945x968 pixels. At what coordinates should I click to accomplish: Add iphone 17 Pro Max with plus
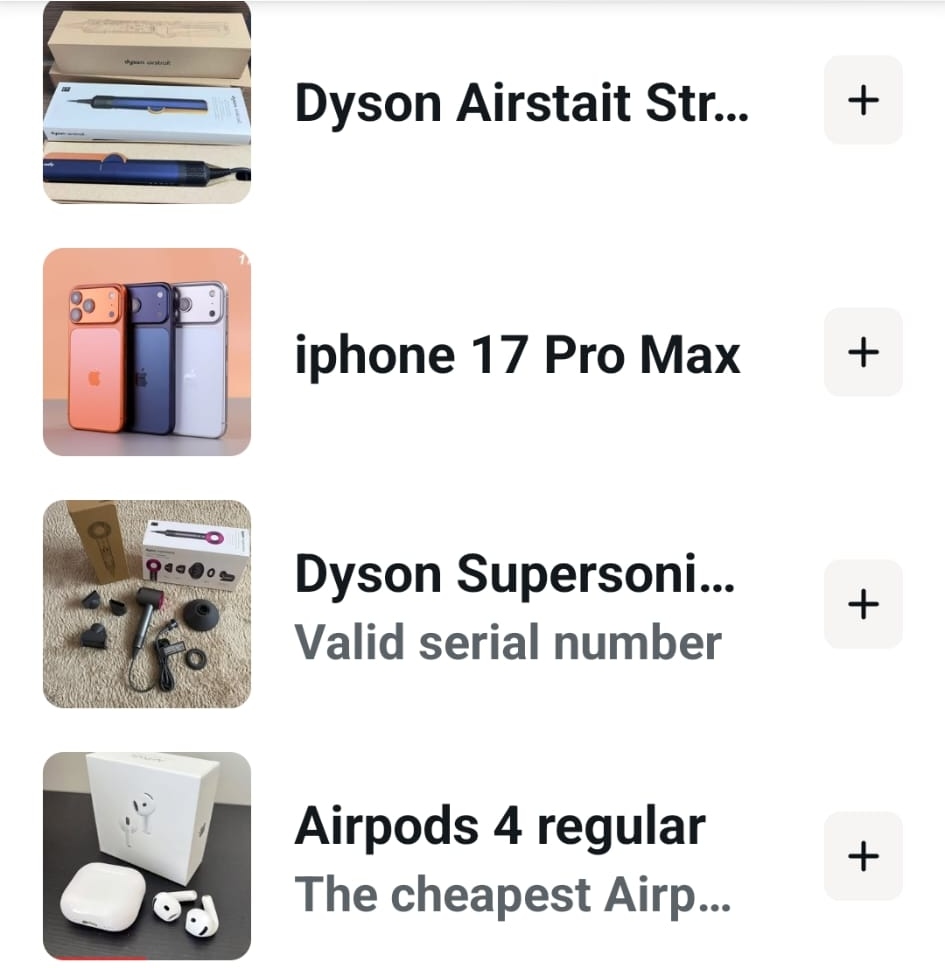click(x=863, y=352)
